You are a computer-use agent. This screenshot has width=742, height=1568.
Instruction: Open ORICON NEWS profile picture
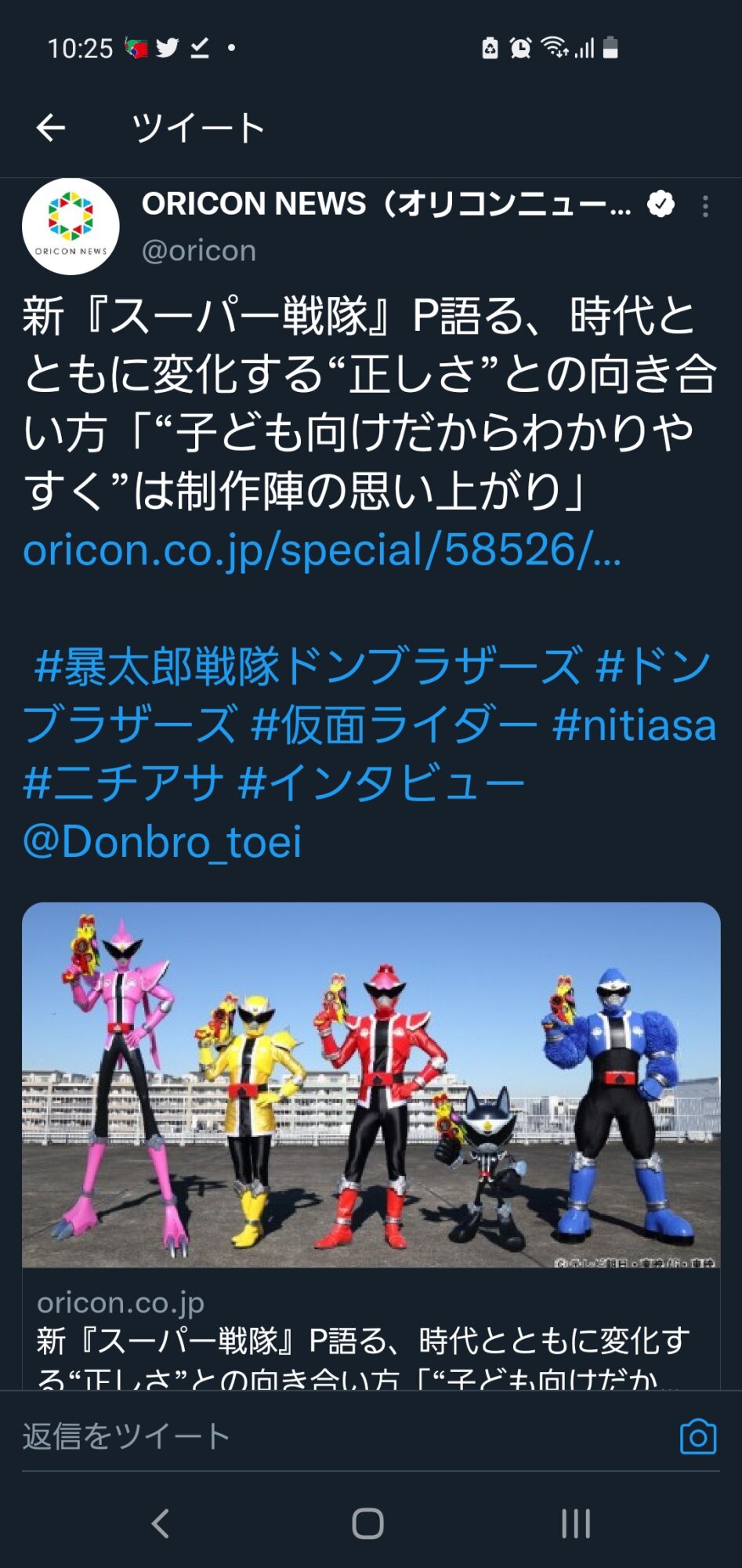pos(71,227)
